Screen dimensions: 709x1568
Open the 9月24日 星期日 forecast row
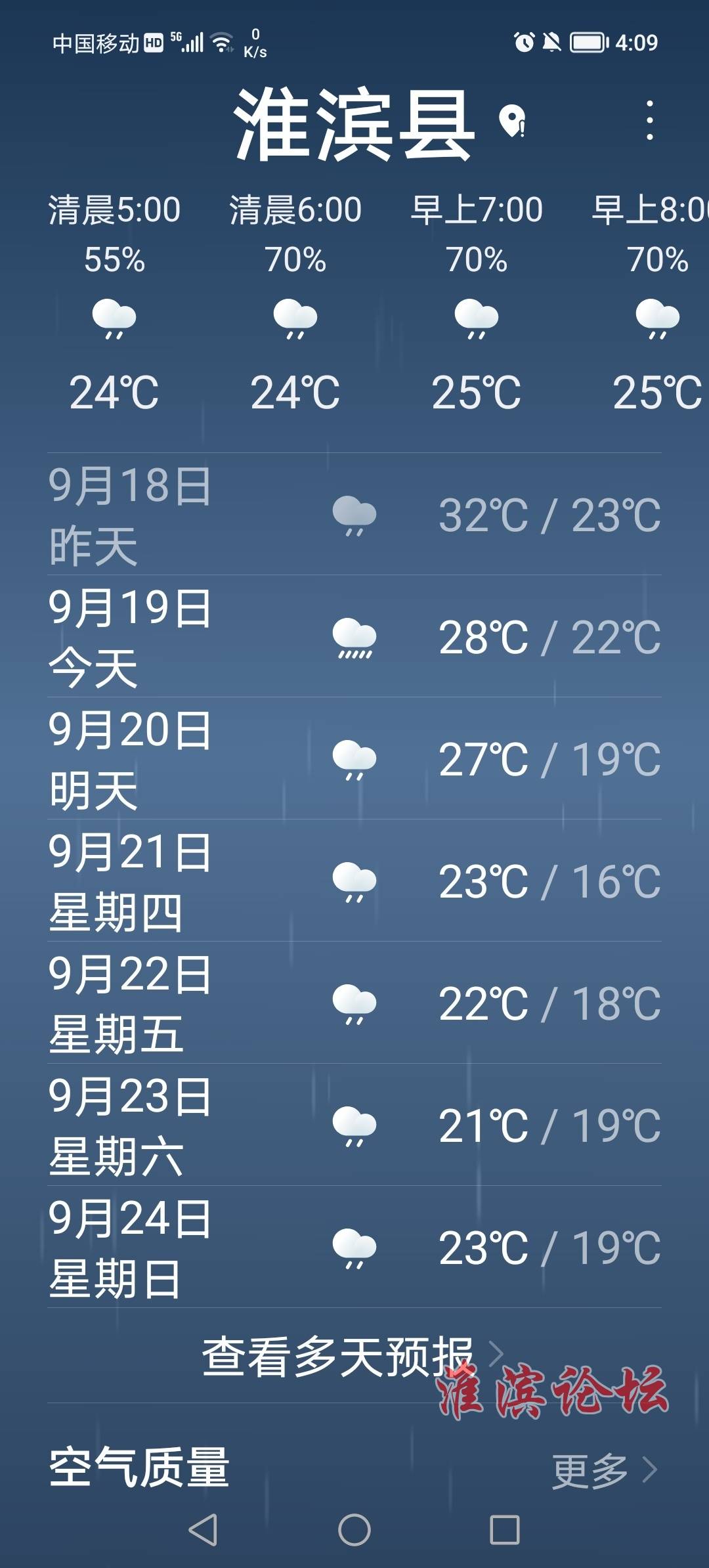[x=354, y=1247]
